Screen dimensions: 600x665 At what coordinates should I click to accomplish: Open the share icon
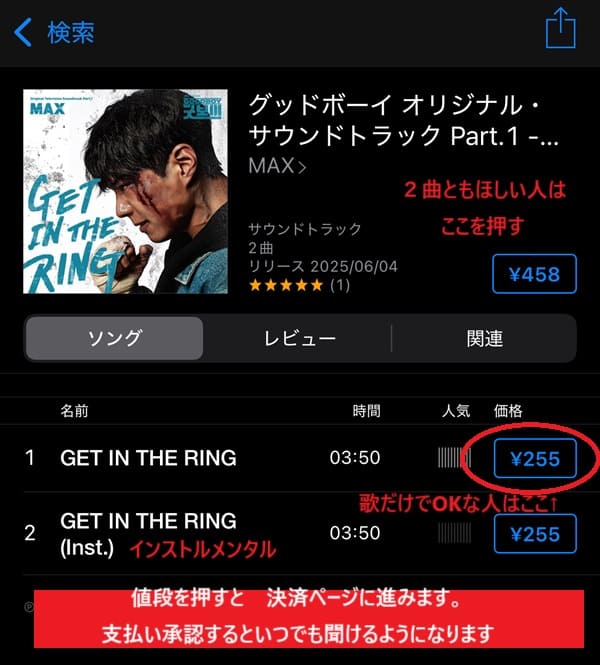point(561,30)
